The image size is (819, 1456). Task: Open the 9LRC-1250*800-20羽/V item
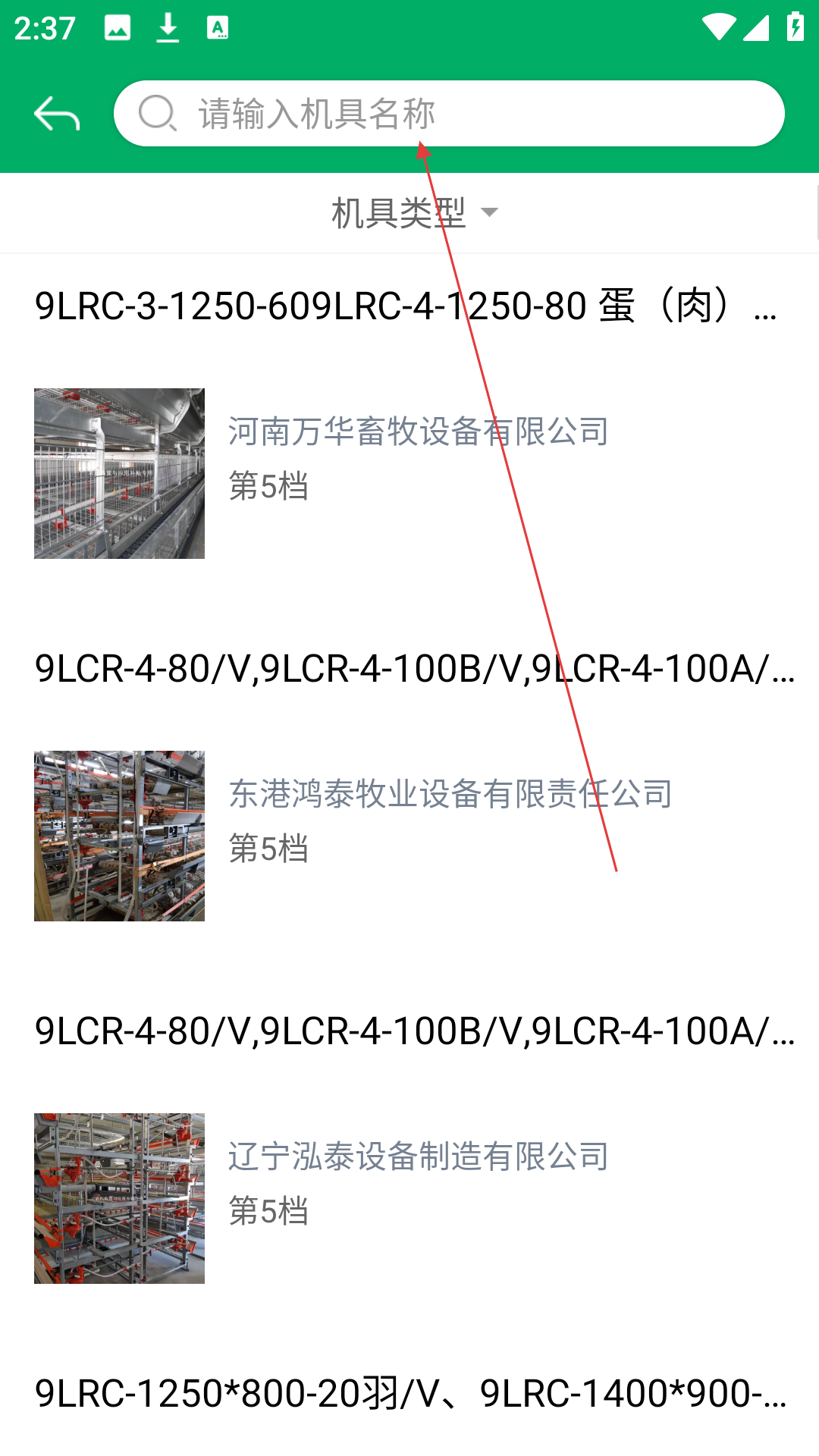tap(409, 1394)
